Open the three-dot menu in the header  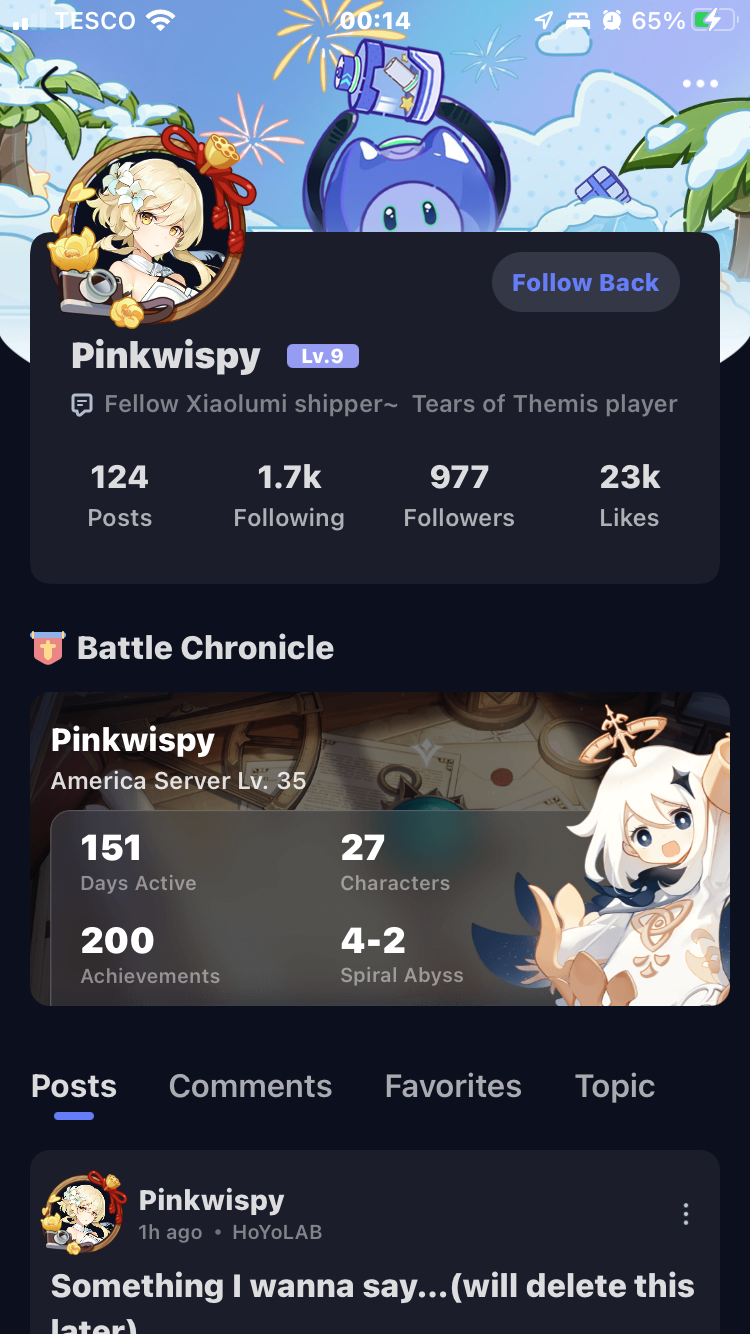coord(700,84)
